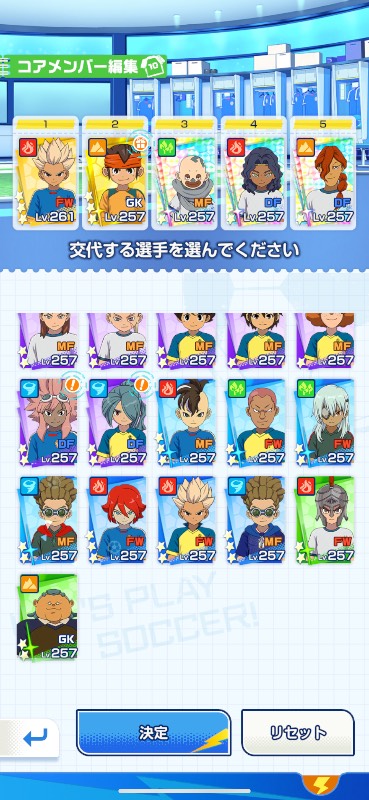The image size is (369, 800).
Task: Select core slot 2 GK player card
Action: 115,173
